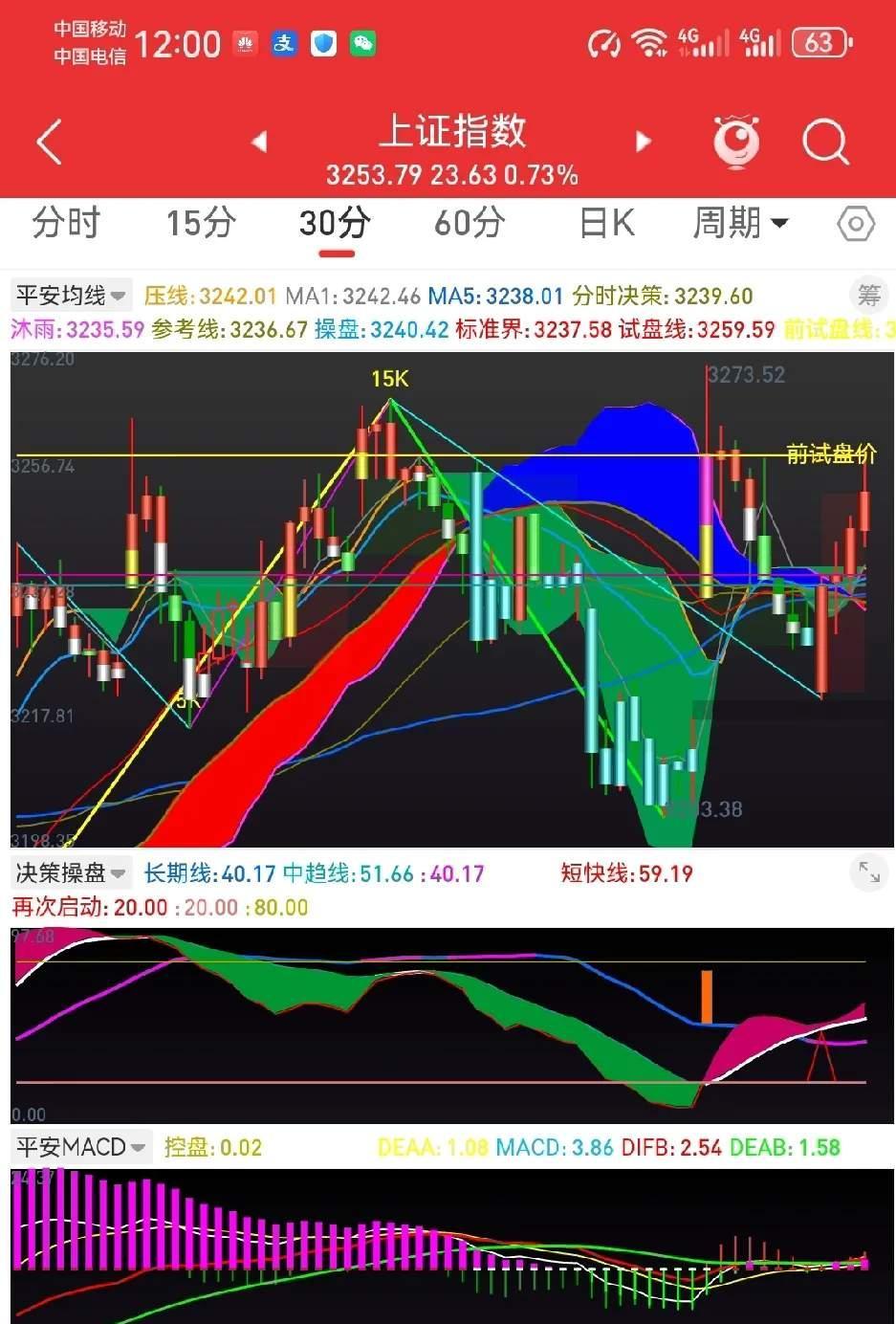This screenshot has height=1324, width=896.
Task: Go to next stock using the right arrow
Action: click(x=644, y=142)
